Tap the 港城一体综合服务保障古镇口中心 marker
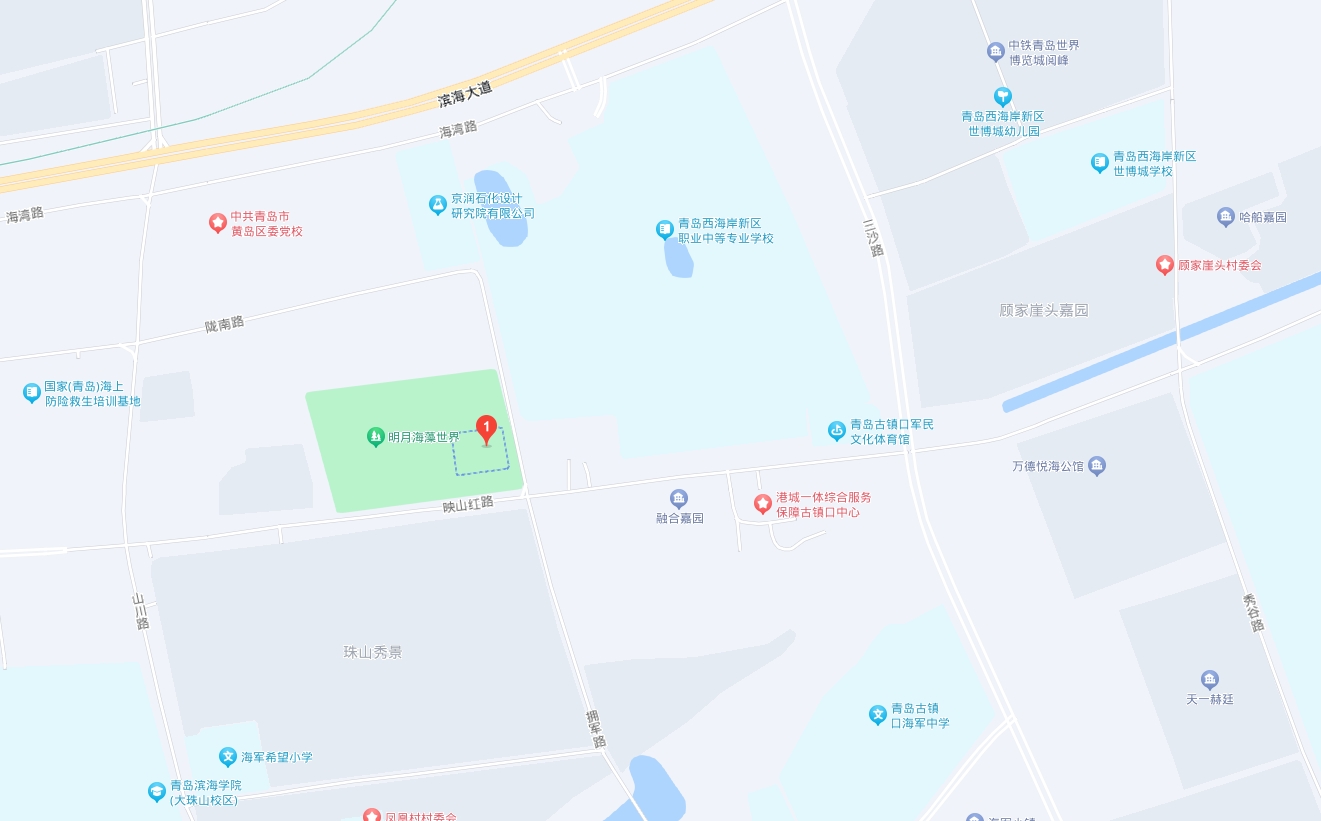 [x=763, y=504]
